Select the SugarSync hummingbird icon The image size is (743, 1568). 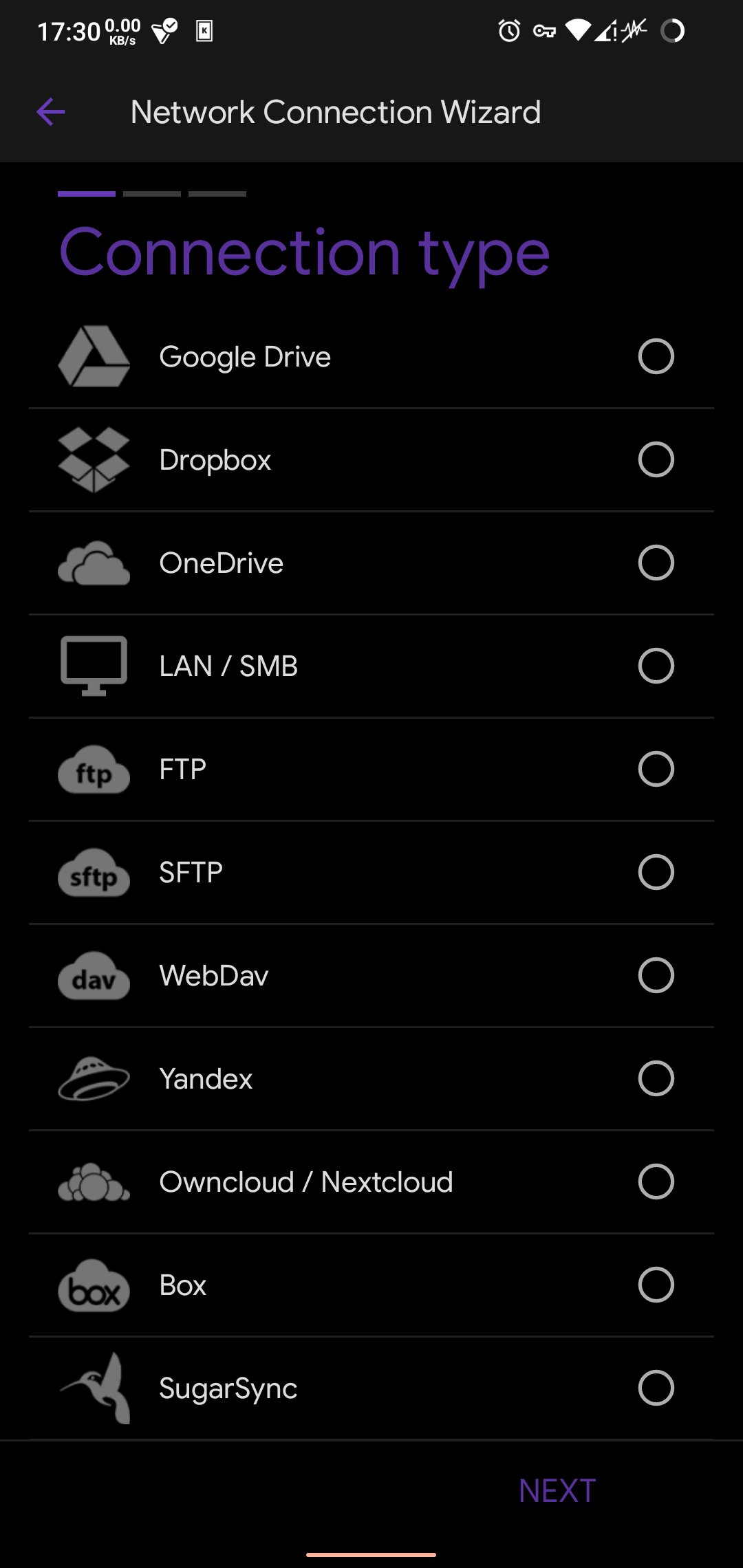click(x=94, y=1388)
